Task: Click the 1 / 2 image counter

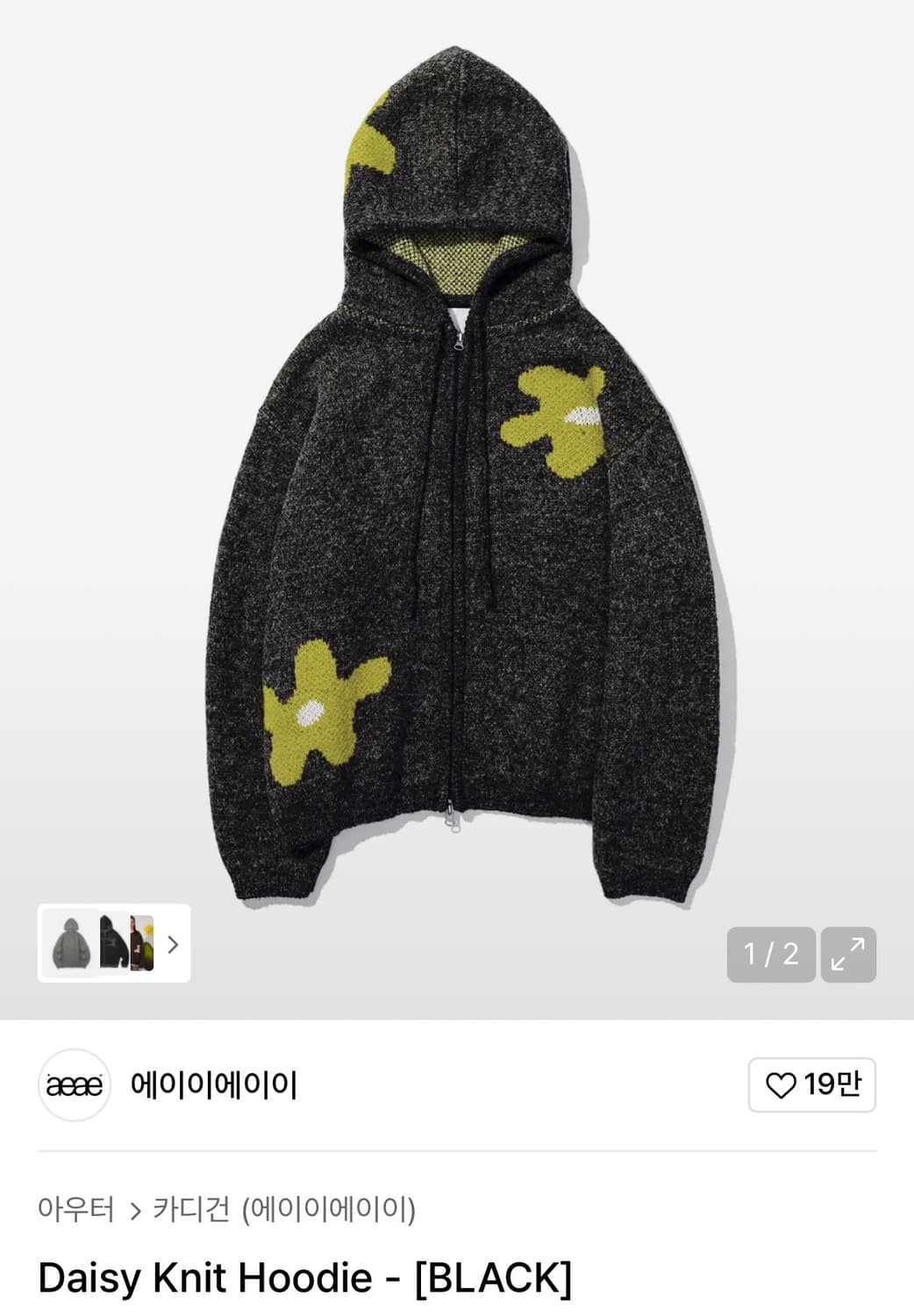Action: [770, 955]
